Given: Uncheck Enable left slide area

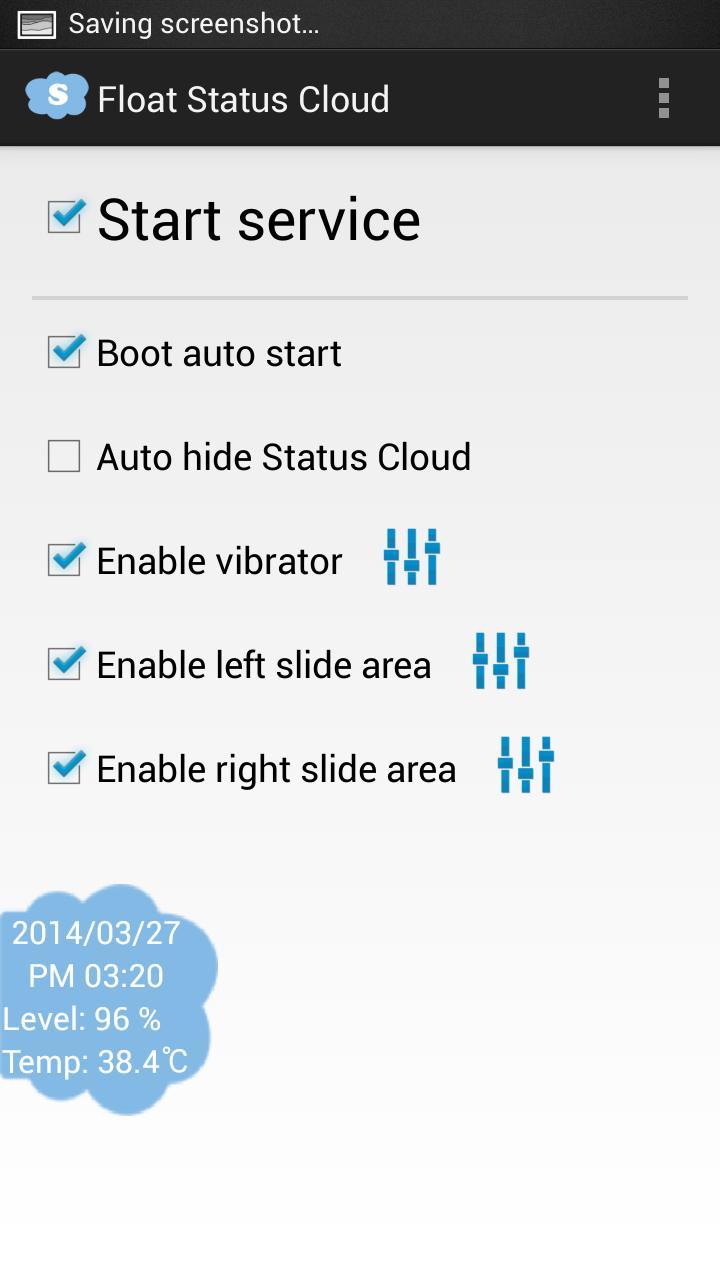Looking at the screenshot, I should 66,663.
